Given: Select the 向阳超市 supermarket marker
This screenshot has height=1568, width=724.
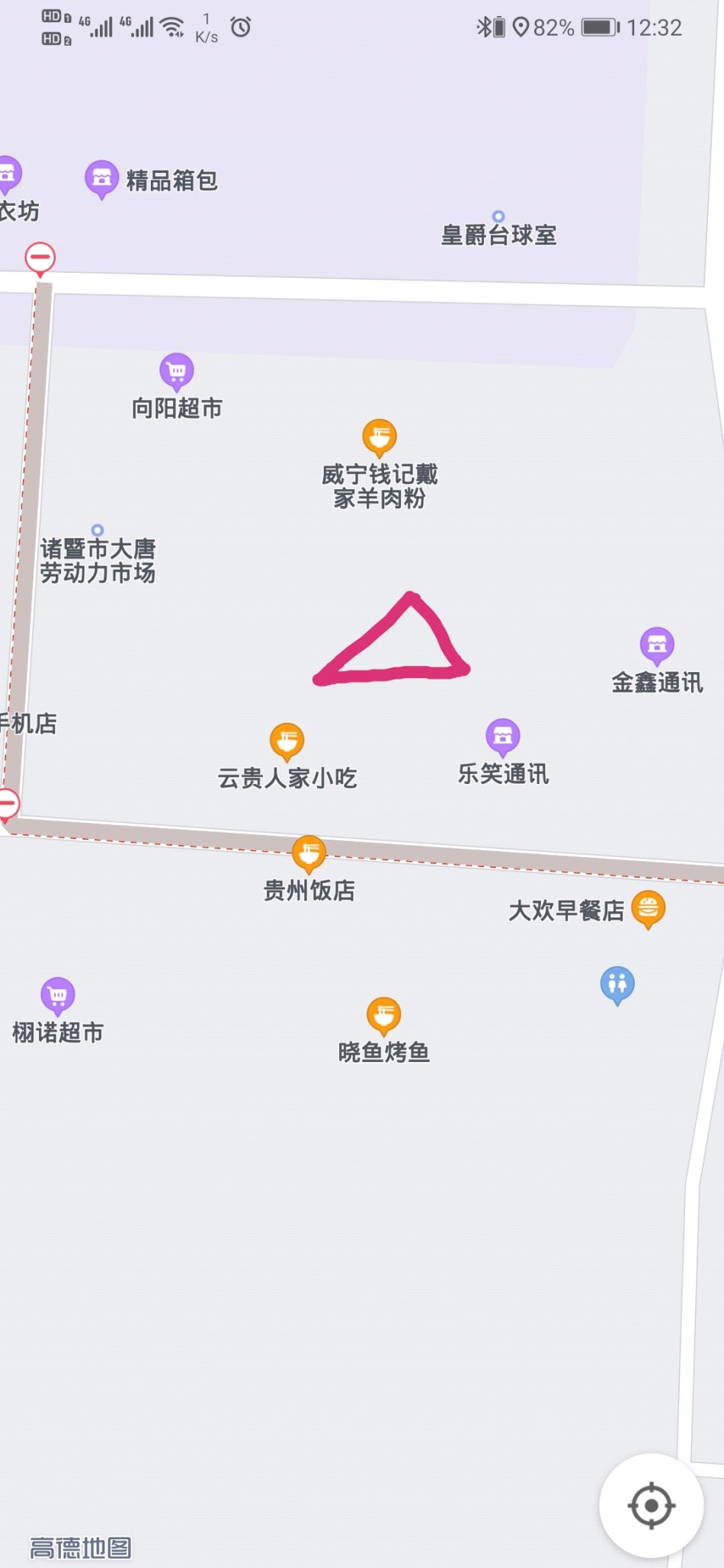Looking at the screenshot, I should (177, 371).
